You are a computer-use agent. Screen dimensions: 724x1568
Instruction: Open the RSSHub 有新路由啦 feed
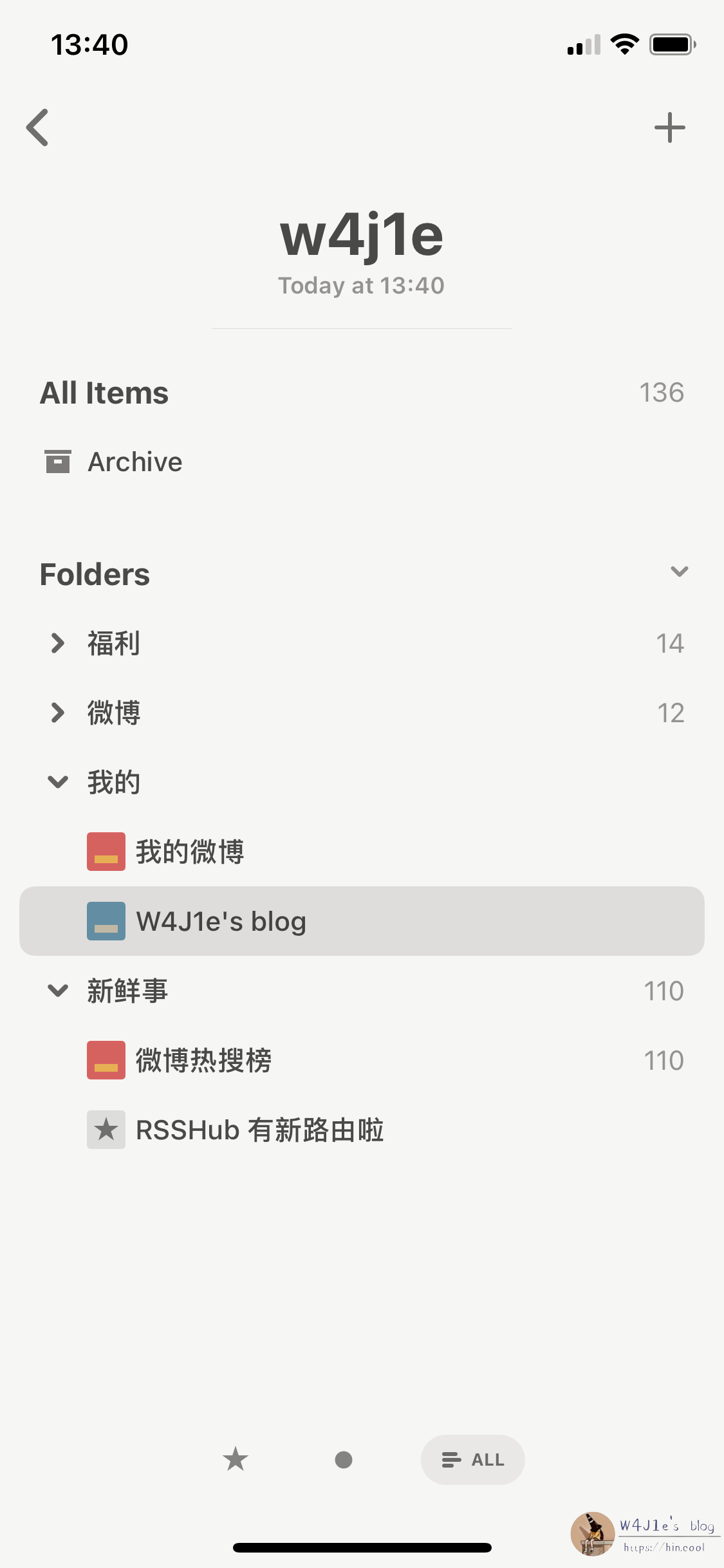(x=259, y=1130)
